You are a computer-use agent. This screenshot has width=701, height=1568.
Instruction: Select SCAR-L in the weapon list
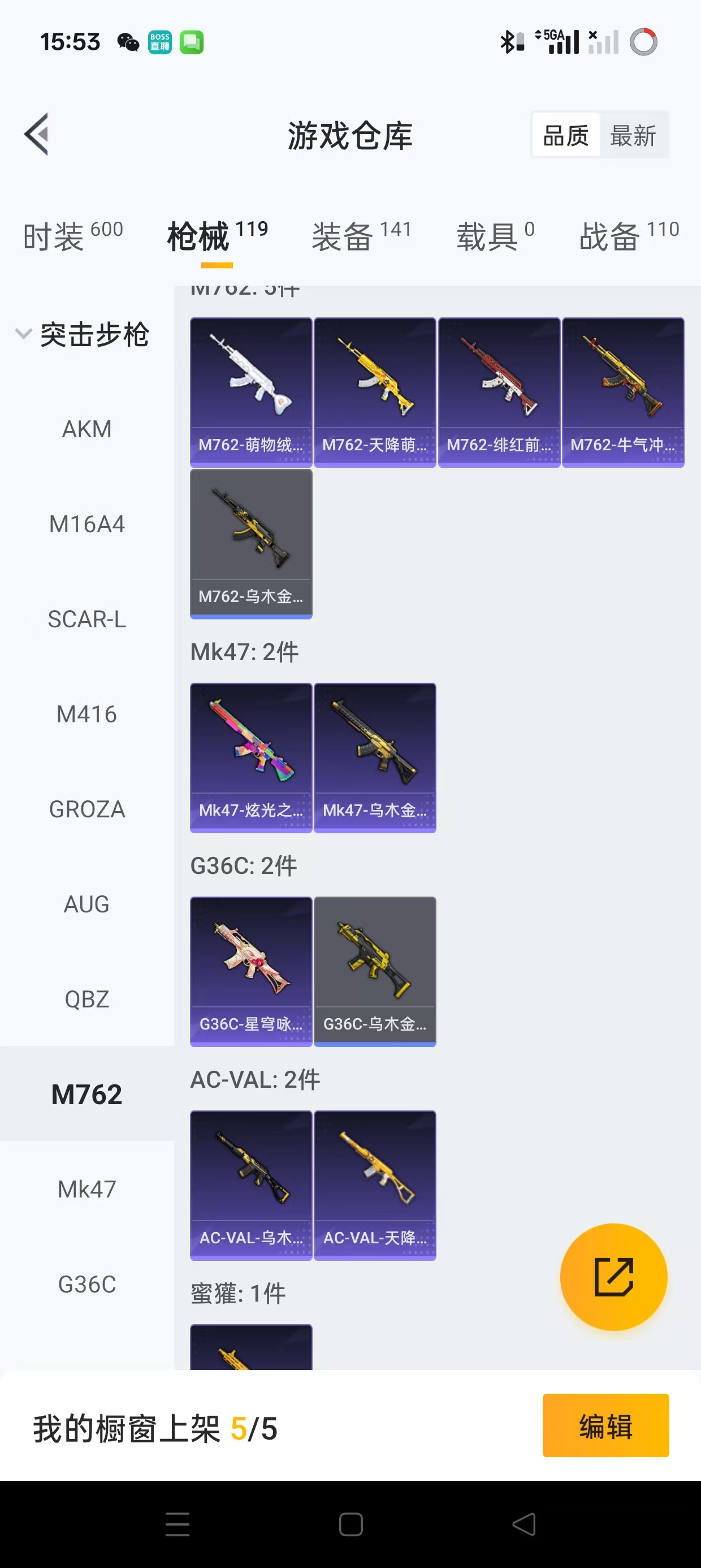(x=87, y=619)
